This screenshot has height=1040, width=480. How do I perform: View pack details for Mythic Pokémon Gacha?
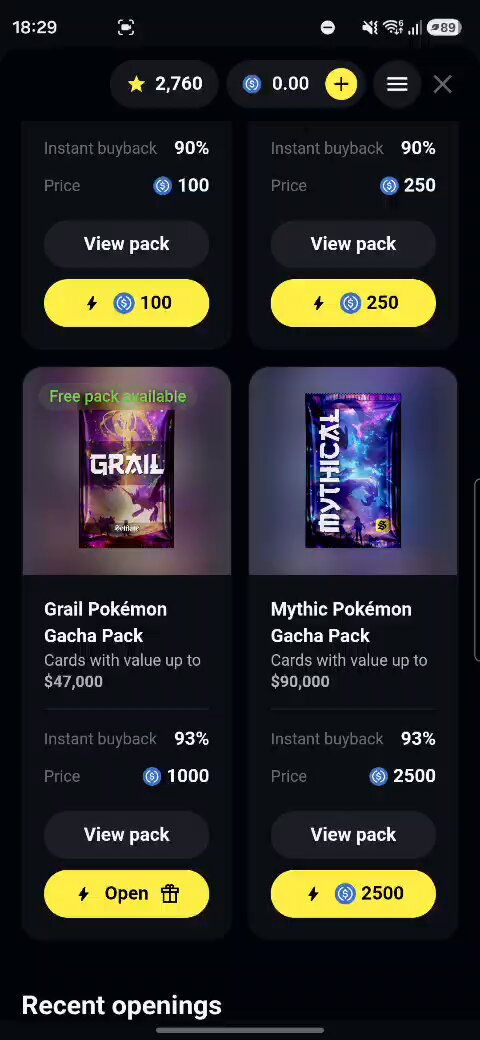pyautogui.click(x=353, y=834)
